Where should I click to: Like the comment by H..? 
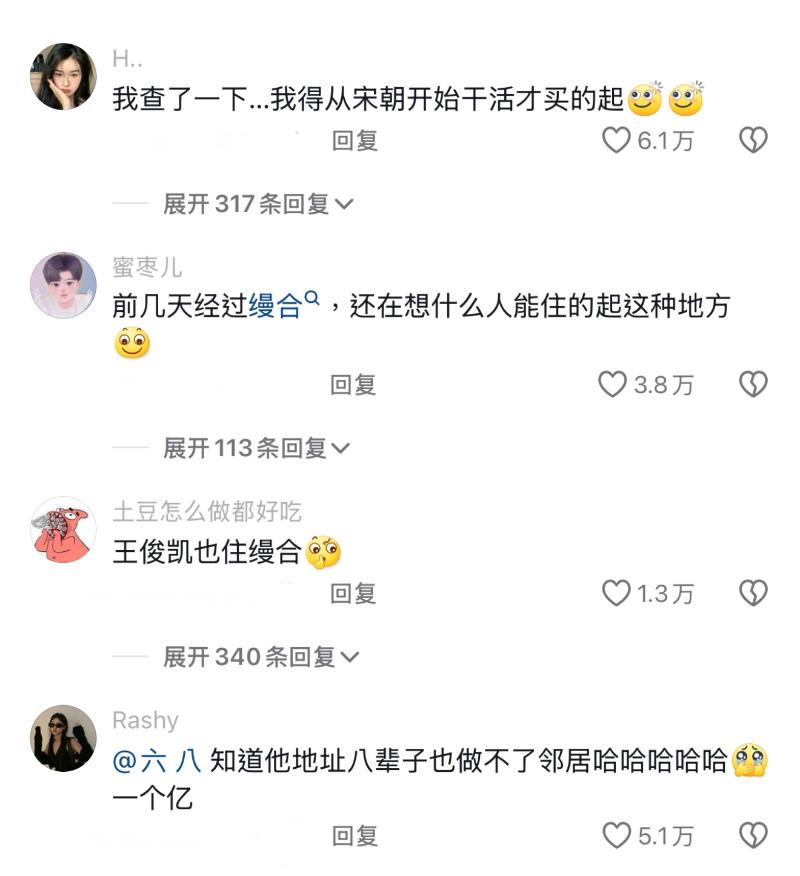(616, 141)
